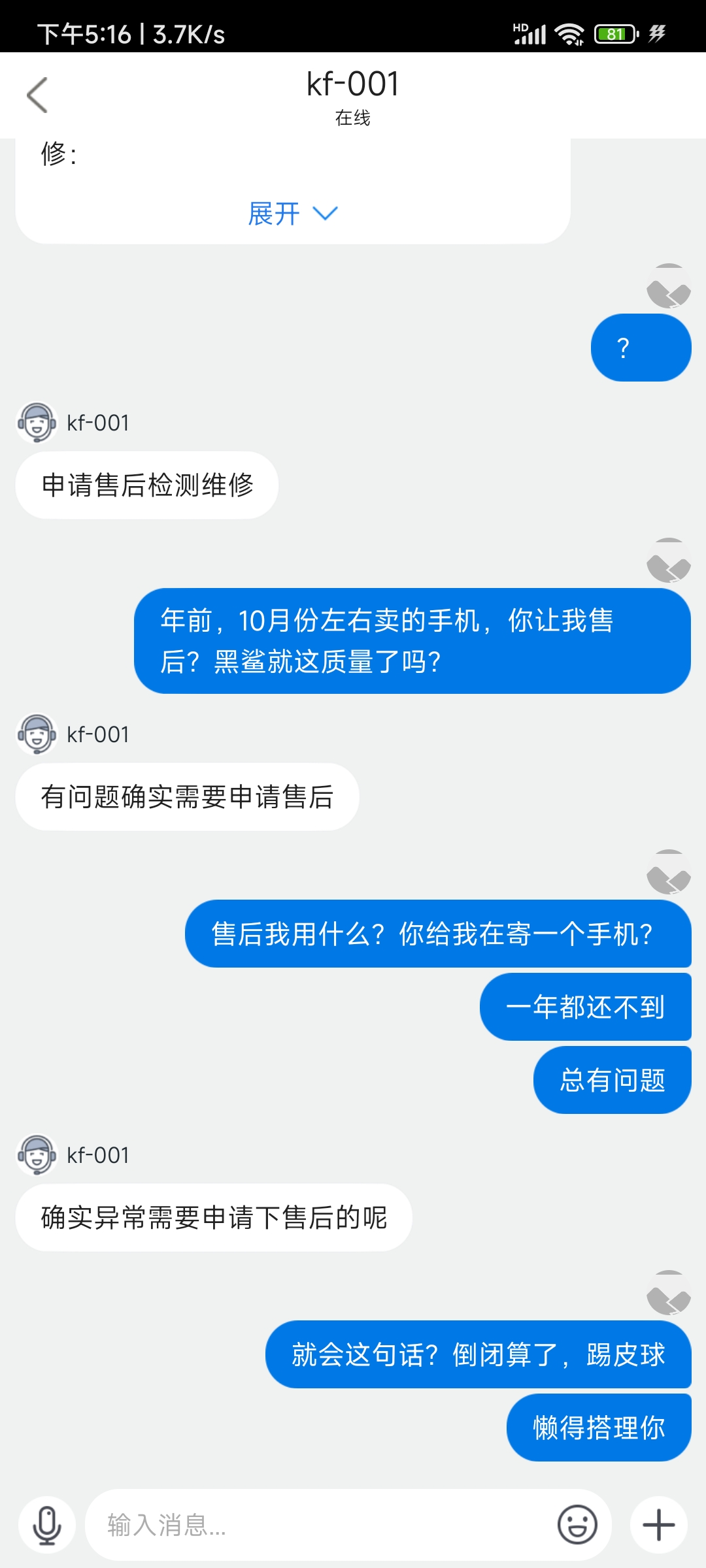This screenshot has width=706, height=1568.
Task: Open the emoji picker
Action: [577, 1525]
